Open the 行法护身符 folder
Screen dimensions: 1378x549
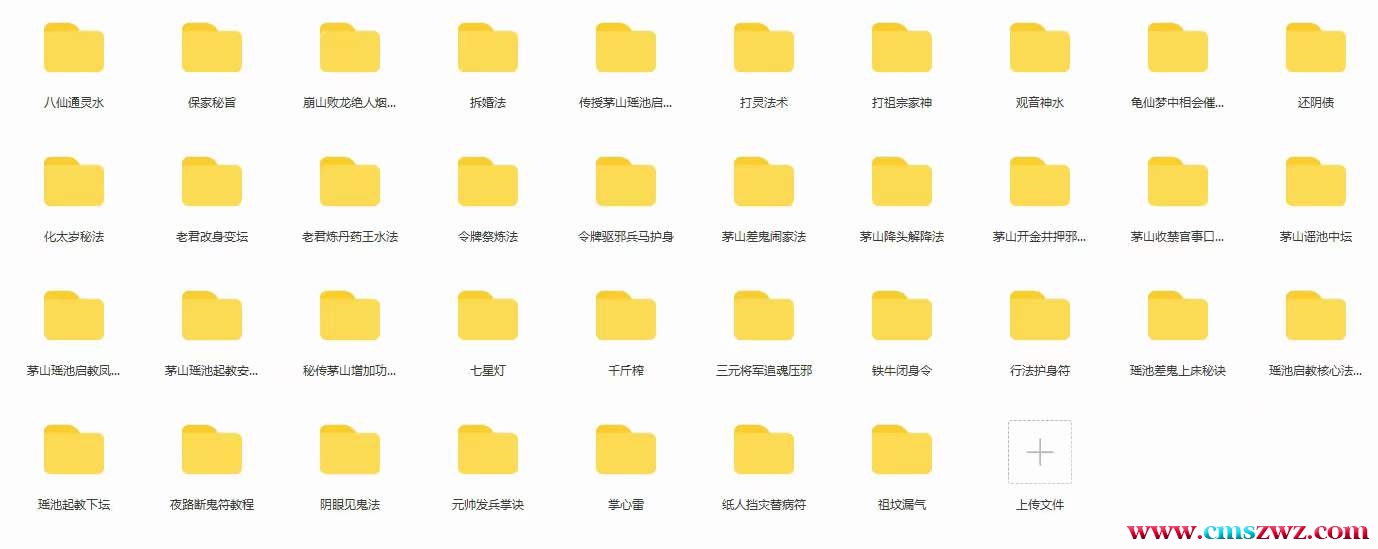(1040, 317)
